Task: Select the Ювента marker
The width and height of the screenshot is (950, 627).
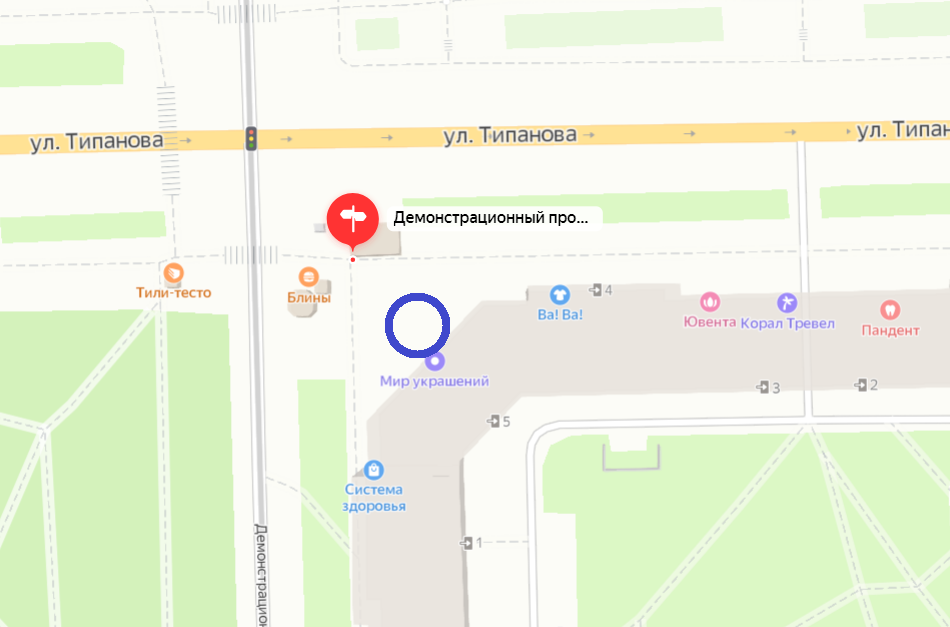Action: 710,301
